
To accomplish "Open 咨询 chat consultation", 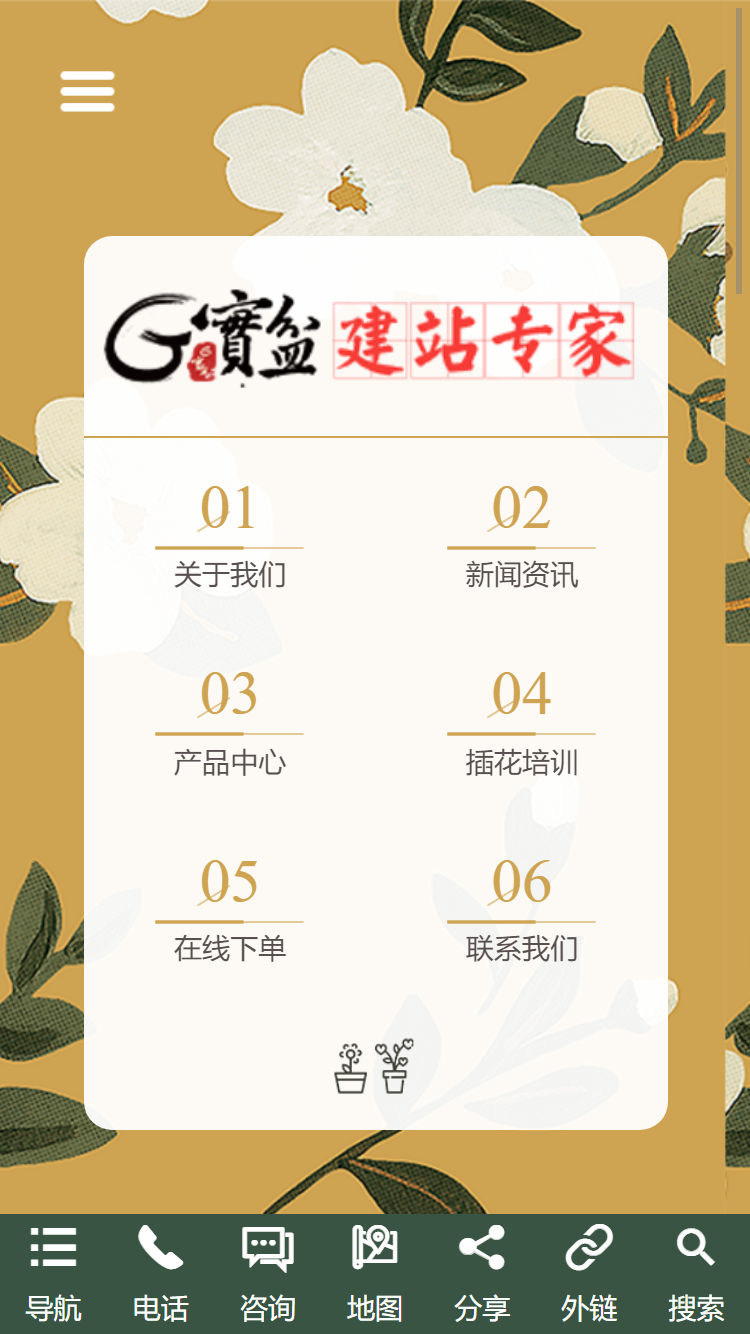I will pyautogui.click(x=267, y=1273).
